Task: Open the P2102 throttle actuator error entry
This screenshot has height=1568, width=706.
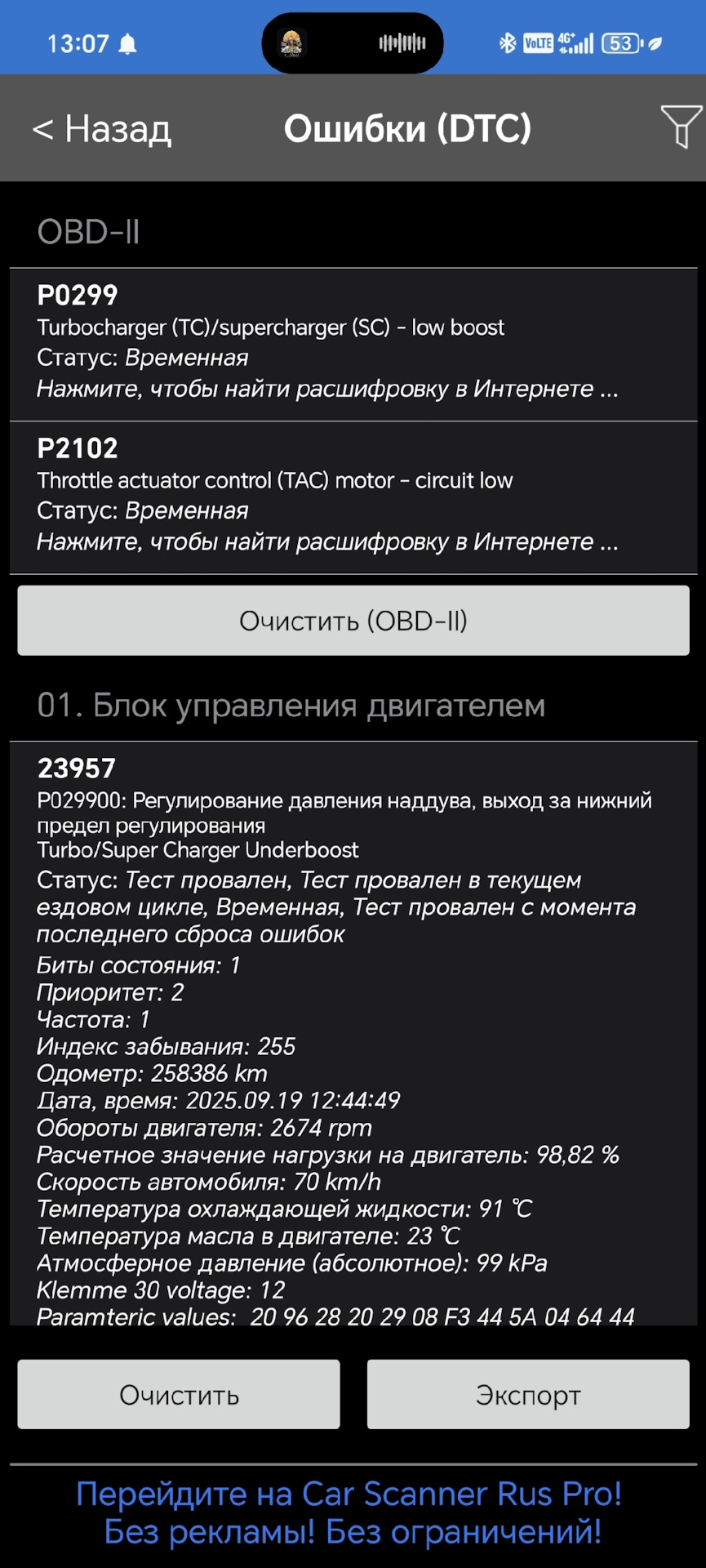Action: [x=353, y=497]
